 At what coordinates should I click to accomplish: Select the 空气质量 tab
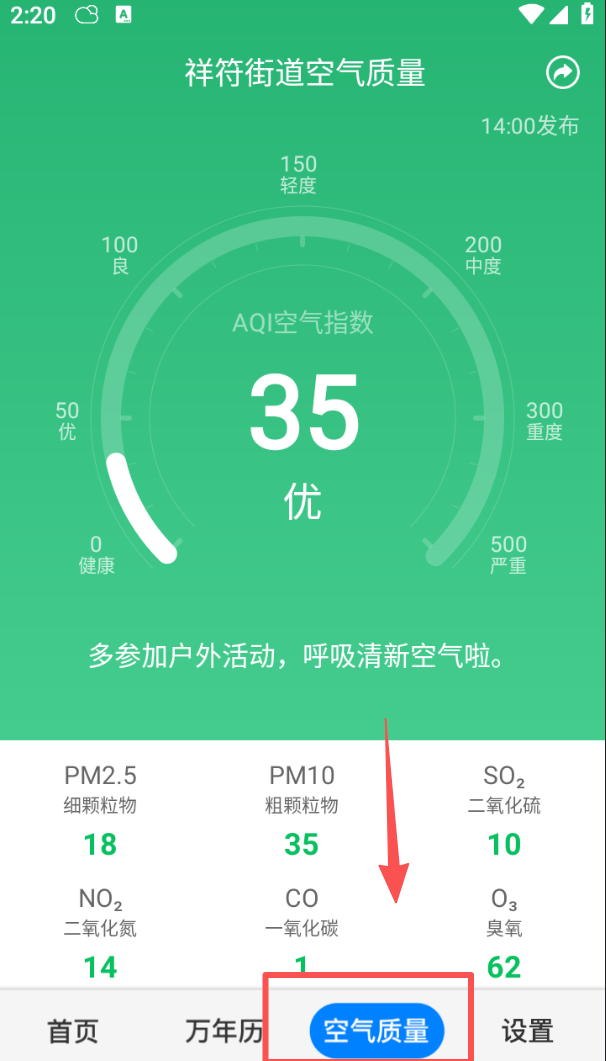[x=376, y=1030]
